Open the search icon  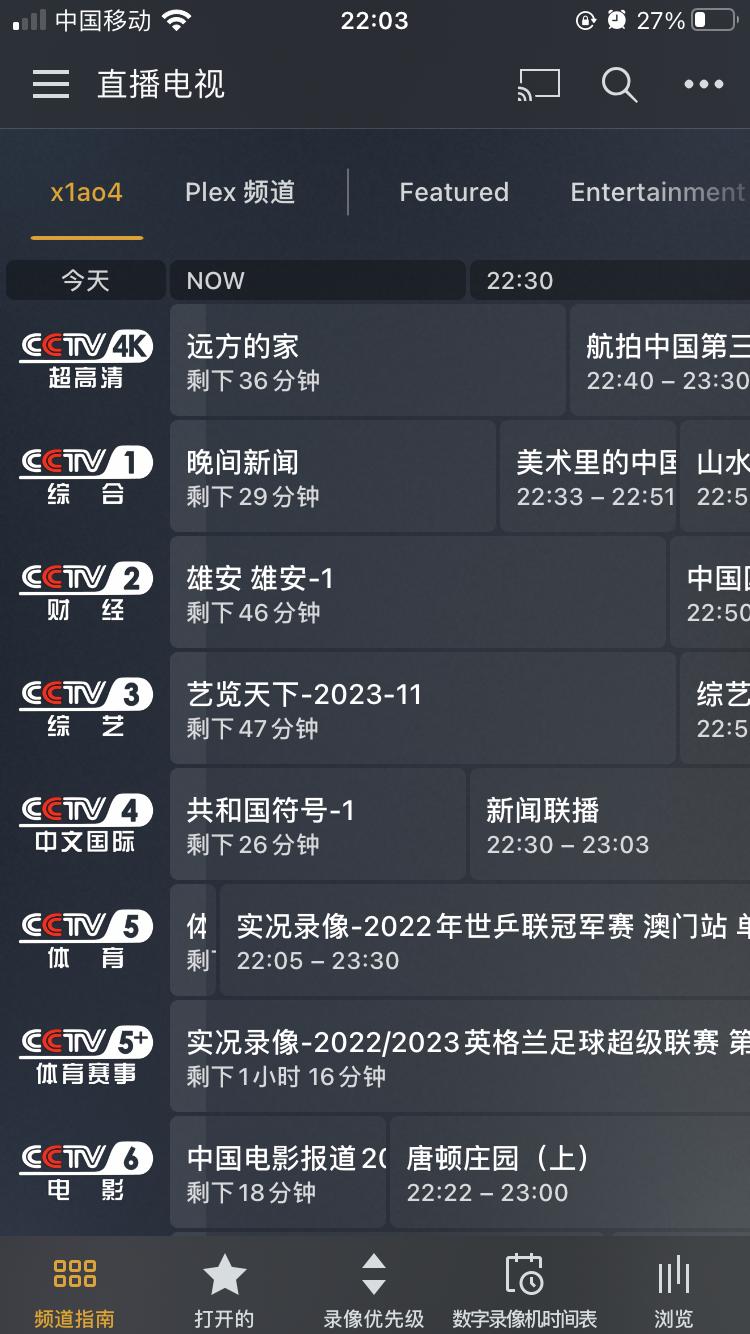(620, 84)
